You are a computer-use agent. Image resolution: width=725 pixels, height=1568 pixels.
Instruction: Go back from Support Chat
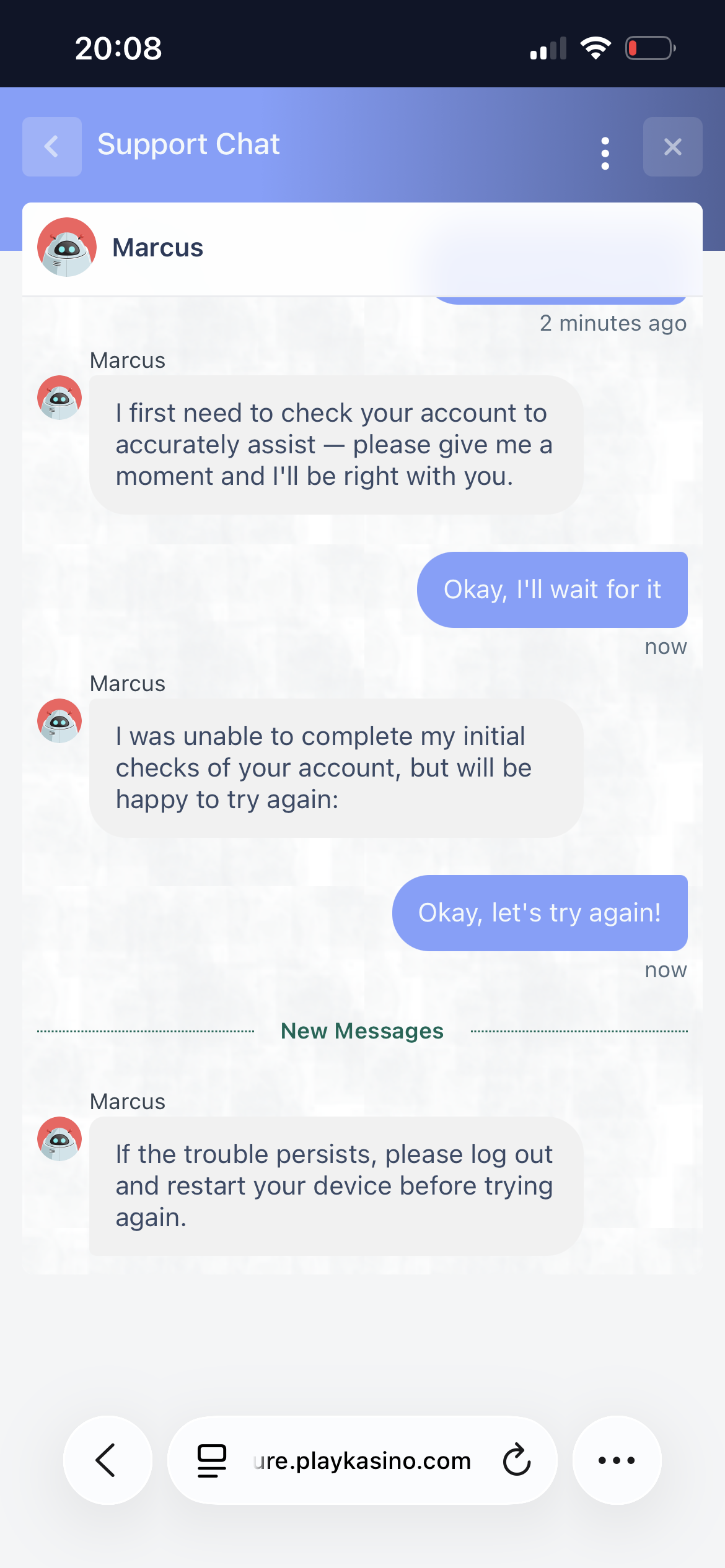click(x=52, y=147)
